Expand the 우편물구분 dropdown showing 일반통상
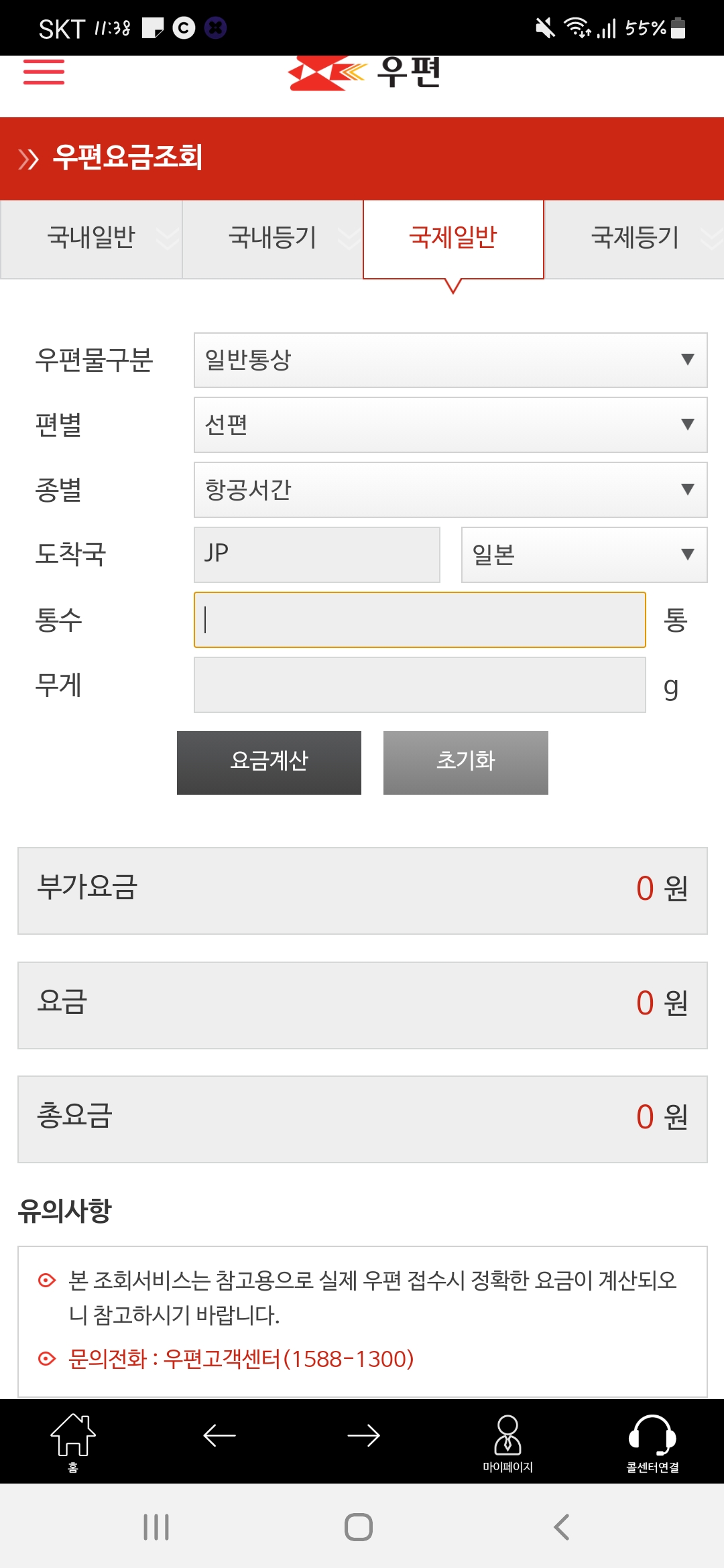This screenshot has width=724, height=1568. pos(450,360)
